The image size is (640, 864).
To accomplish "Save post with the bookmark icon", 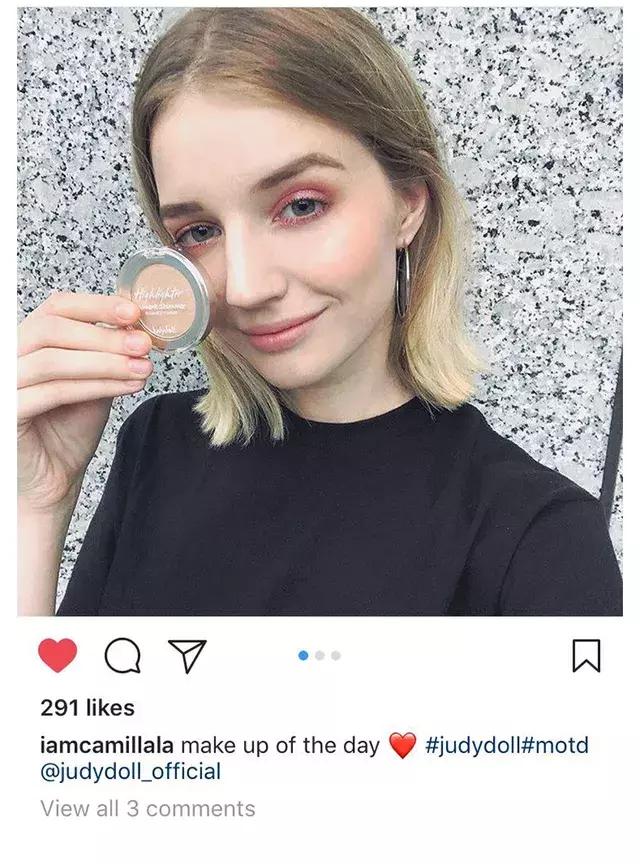I will click(586, 656).
